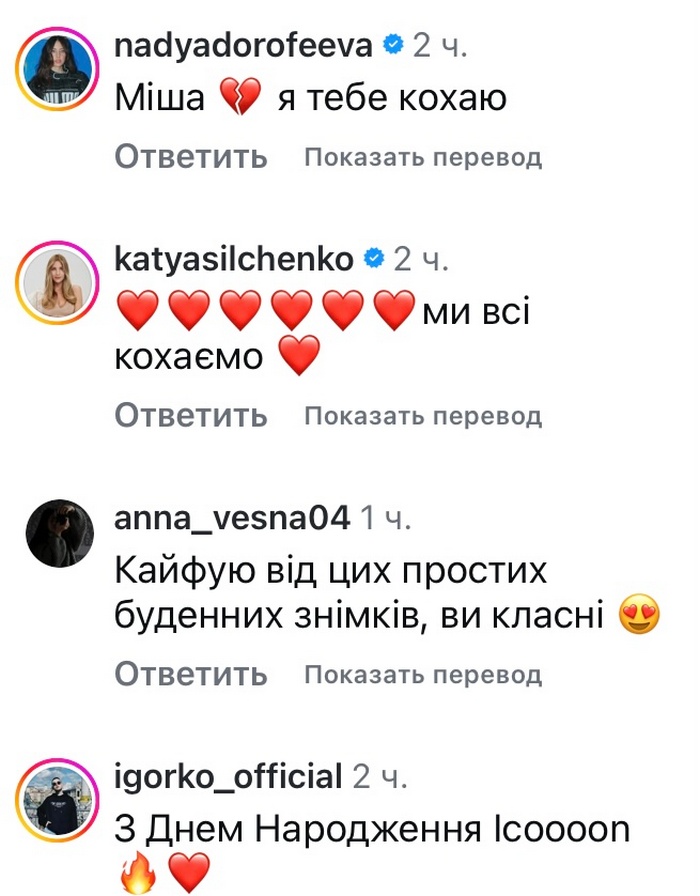Viewport: 700px width, 896px height.
Task: Reply to katyasilchenko's comment
Action: (x=191, y=415)
